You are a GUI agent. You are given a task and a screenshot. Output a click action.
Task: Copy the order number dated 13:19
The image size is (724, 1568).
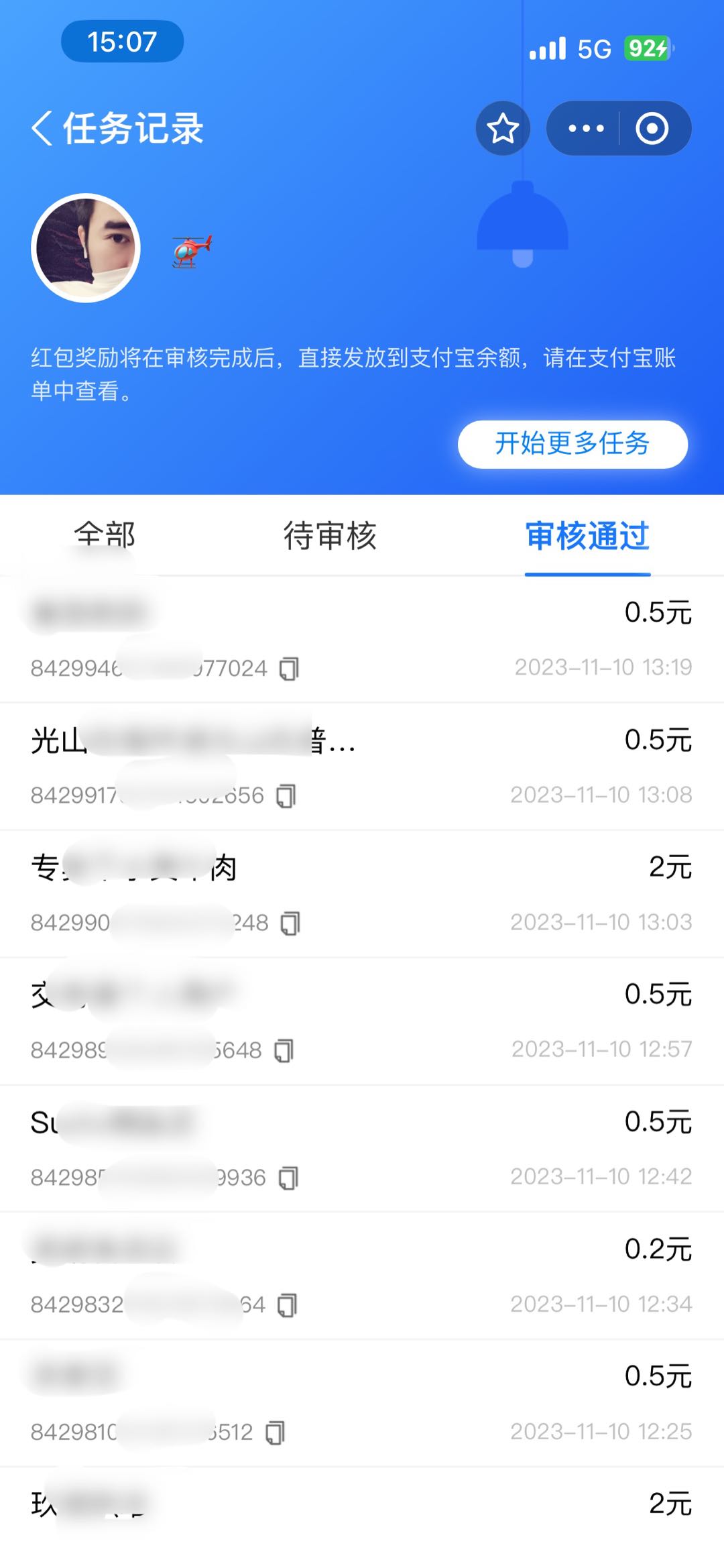[289, 668]
